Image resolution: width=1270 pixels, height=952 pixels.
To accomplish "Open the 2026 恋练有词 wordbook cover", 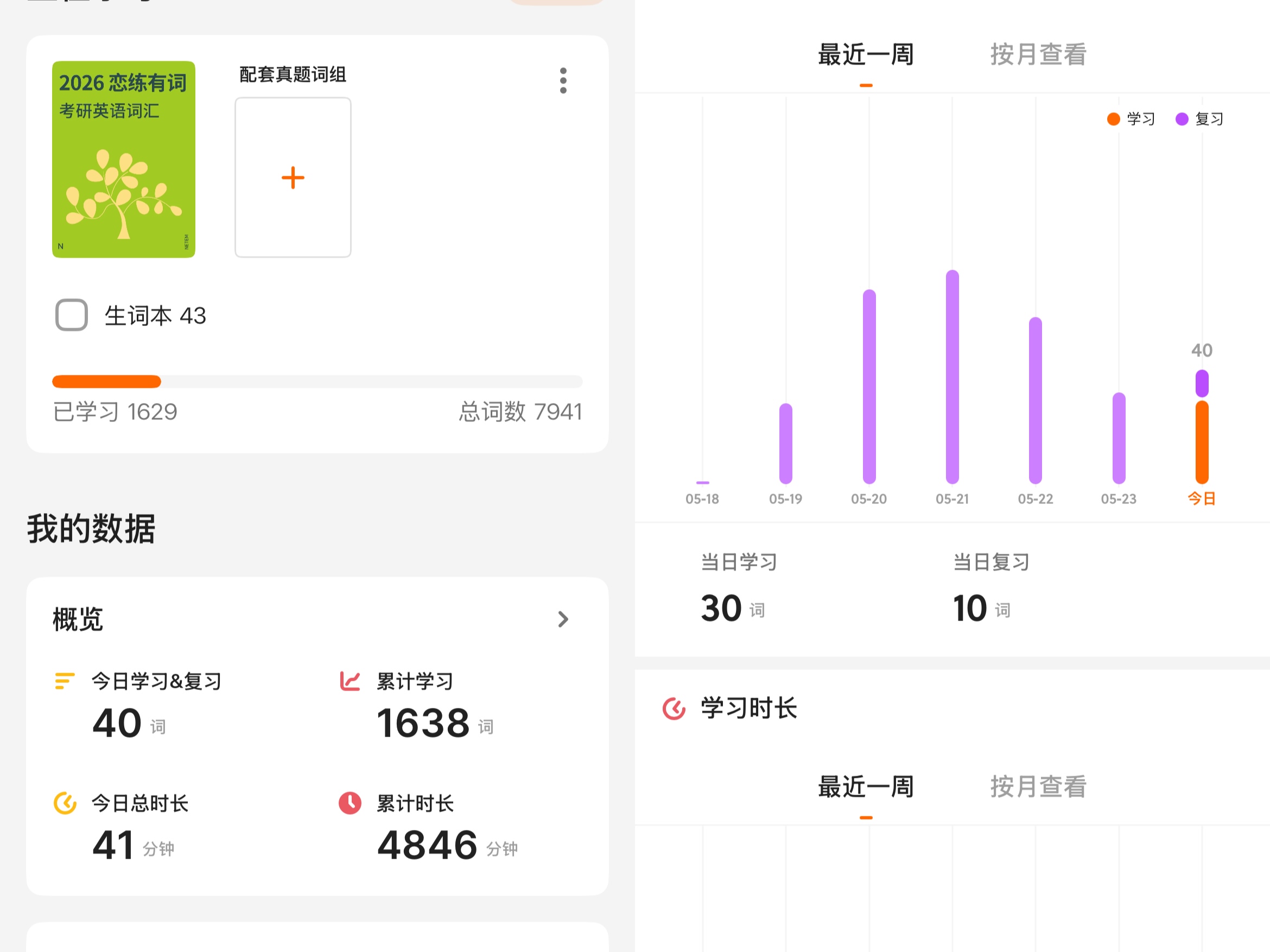I will [x=123, y=159].
